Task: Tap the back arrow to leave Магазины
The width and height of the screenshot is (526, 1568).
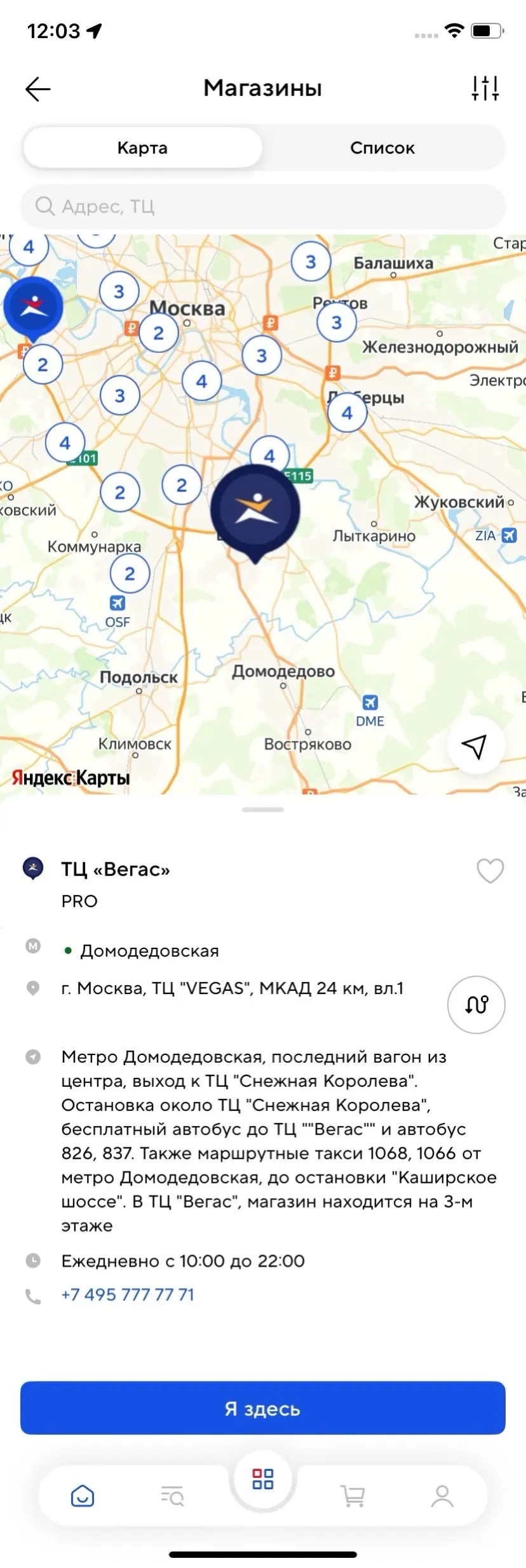Action: [37, 88]
